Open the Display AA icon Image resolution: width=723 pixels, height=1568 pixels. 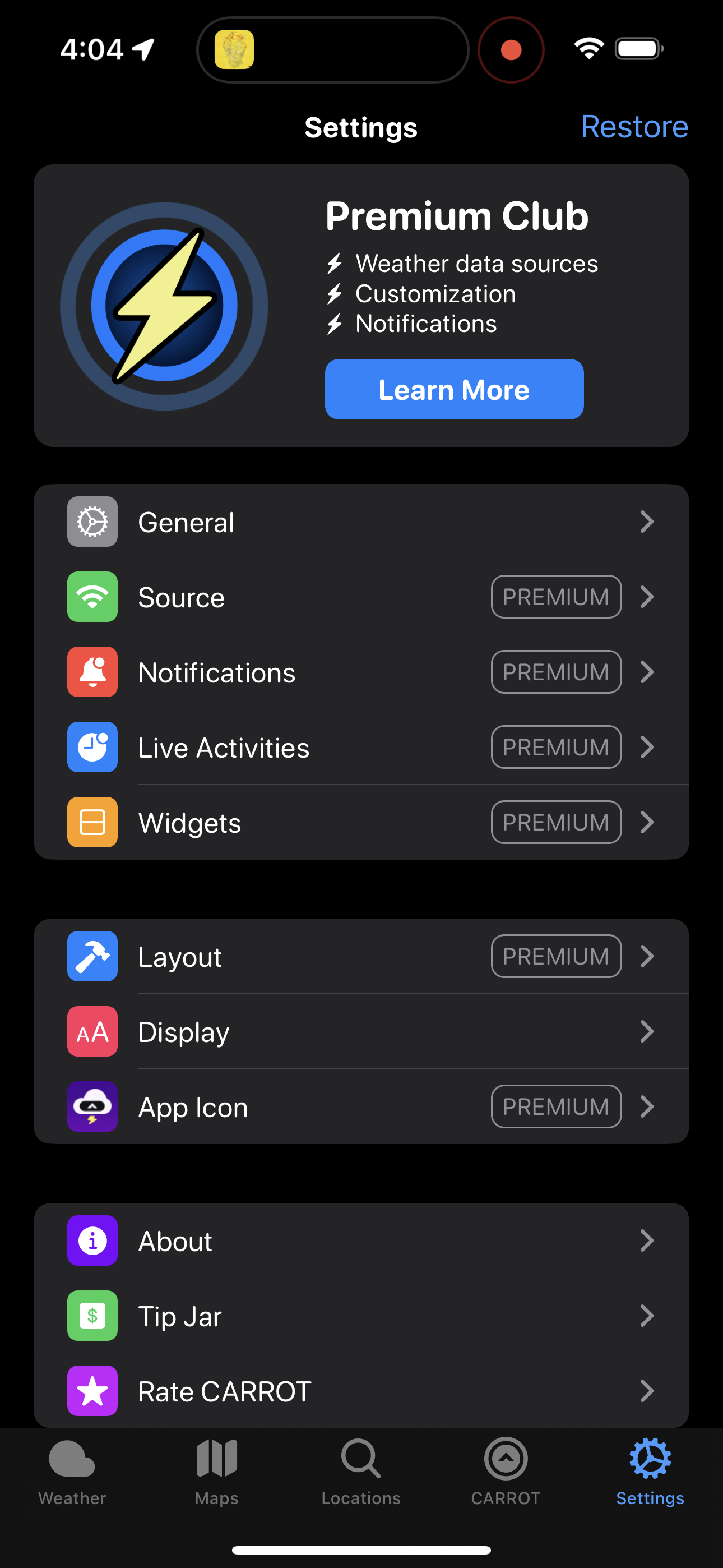(x=92, y=1031)
